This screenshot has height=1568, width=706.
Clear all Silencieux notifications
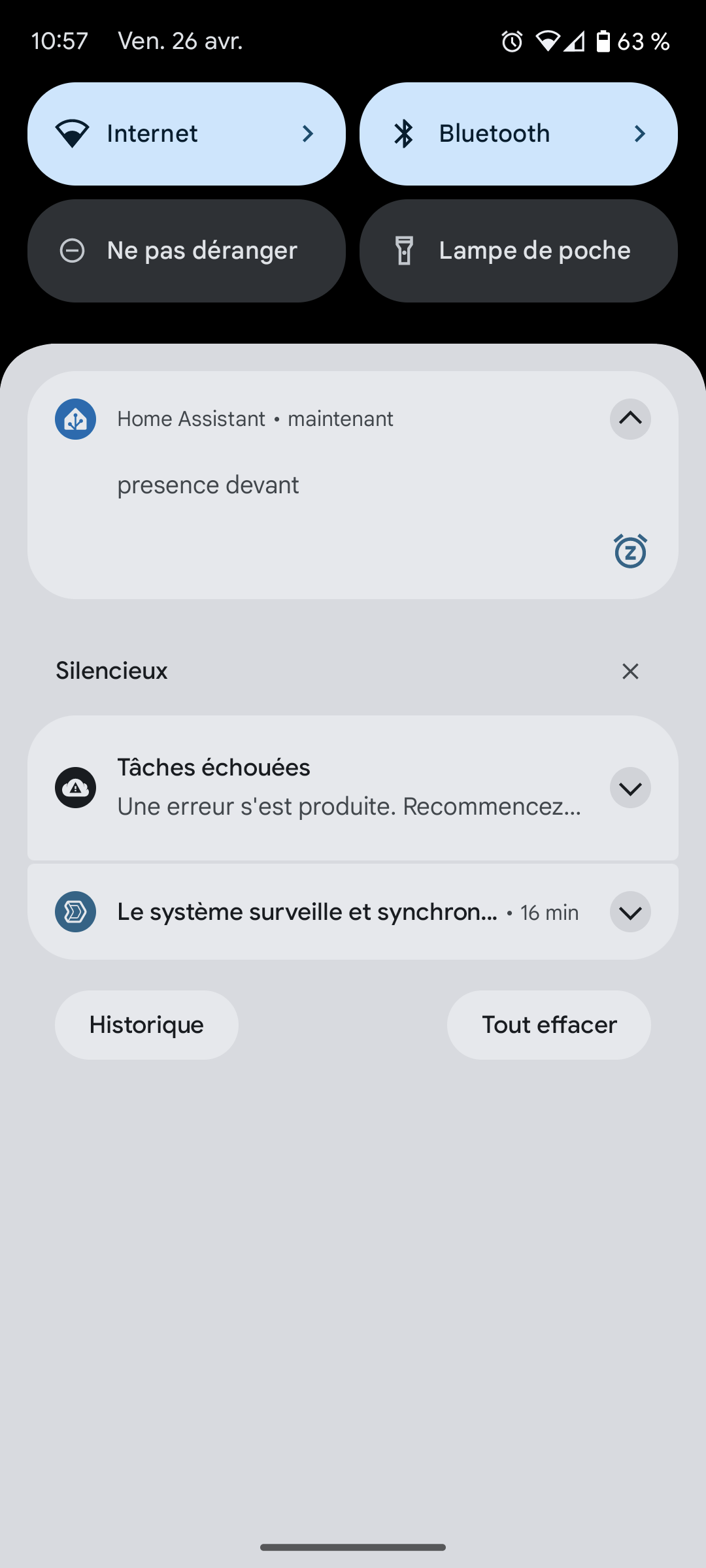click(x=630, y=671)
